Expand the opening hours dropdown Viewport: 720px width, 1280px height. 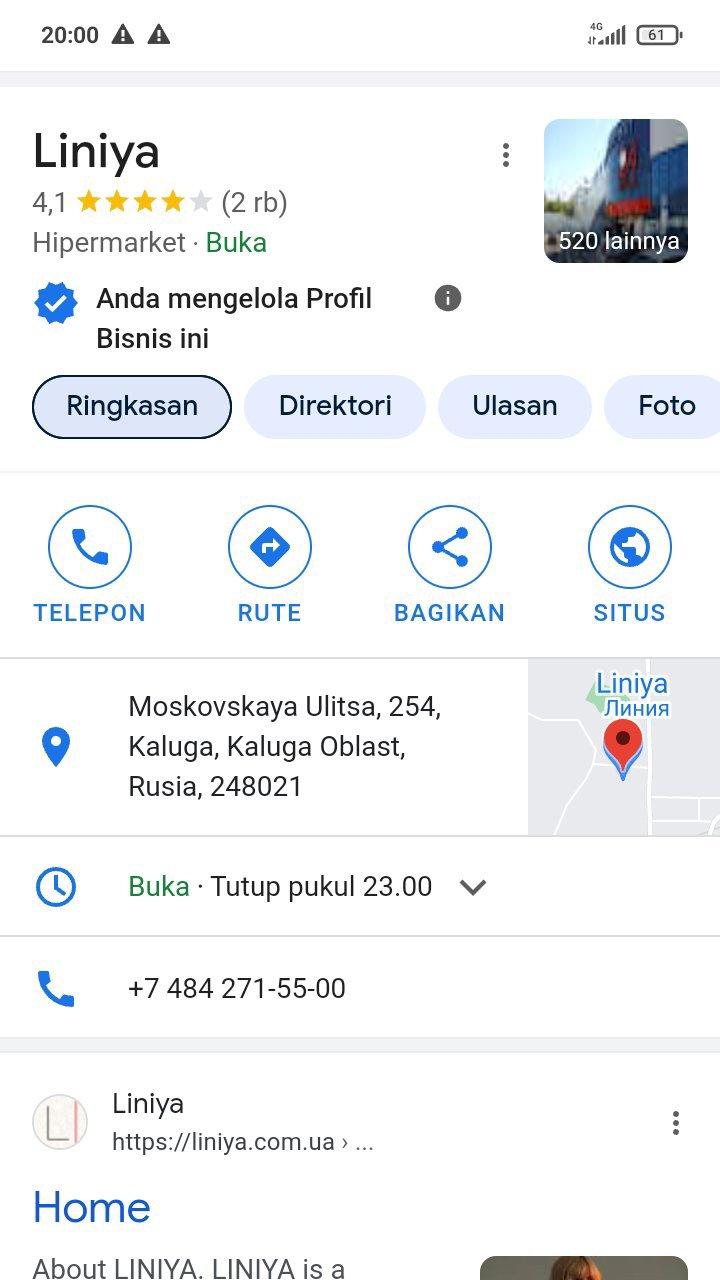(472, 887)
